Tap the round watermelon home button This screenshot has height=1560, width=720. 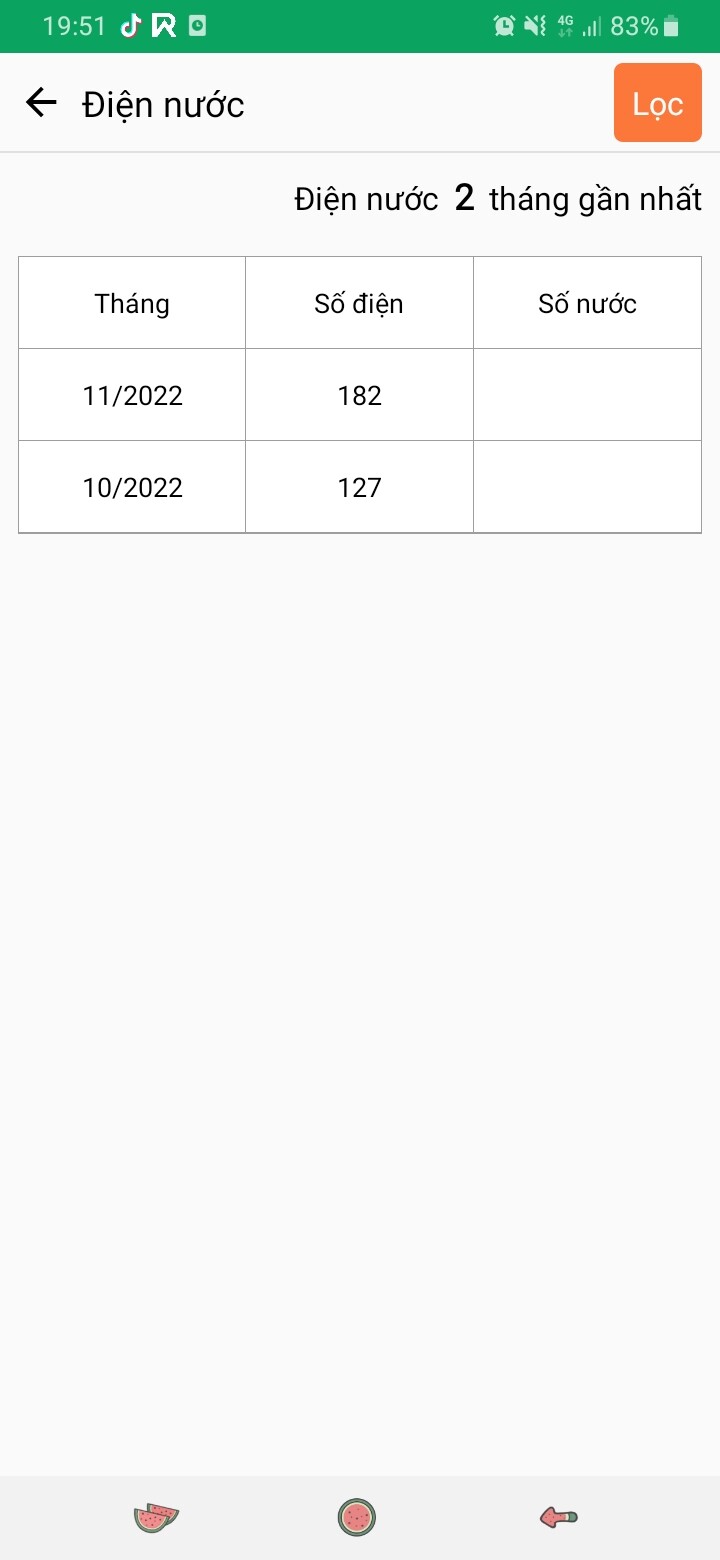coord(356,1517)
